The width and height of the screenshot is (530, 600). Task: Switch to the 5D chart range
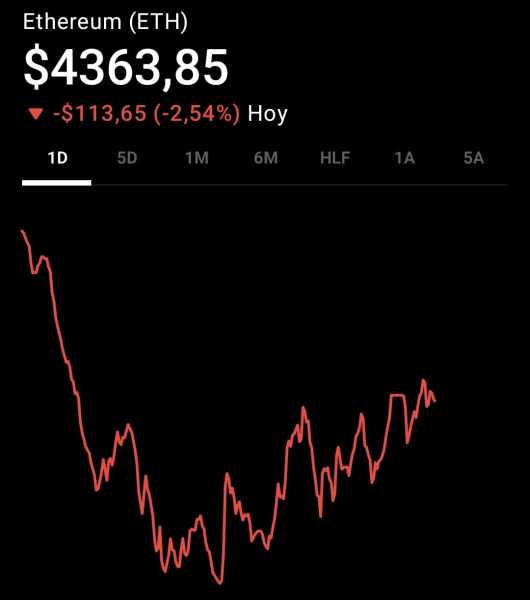[x=127, y=158]
